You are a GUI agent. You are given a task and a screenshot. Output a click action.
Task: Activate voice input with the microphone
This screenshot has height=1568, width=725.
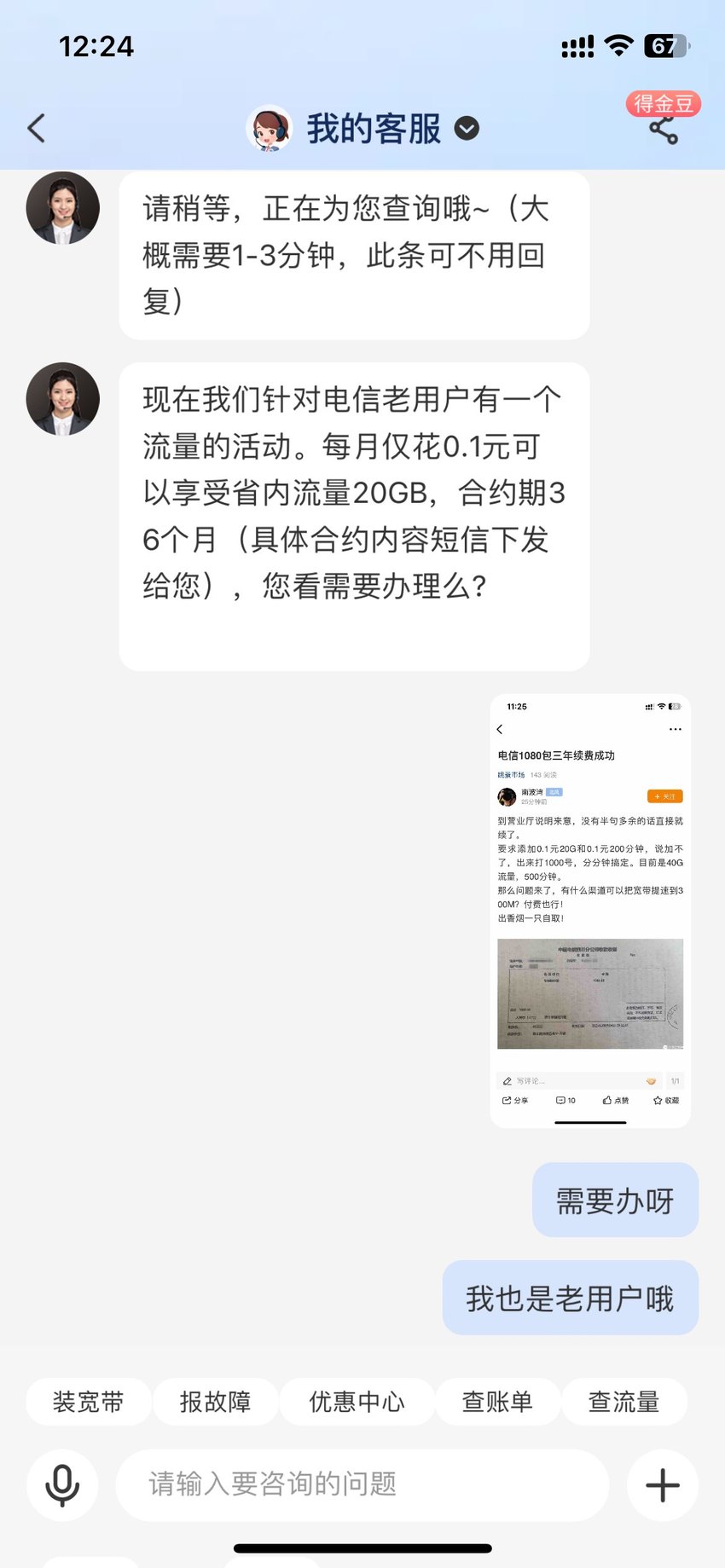(62, 1485)
